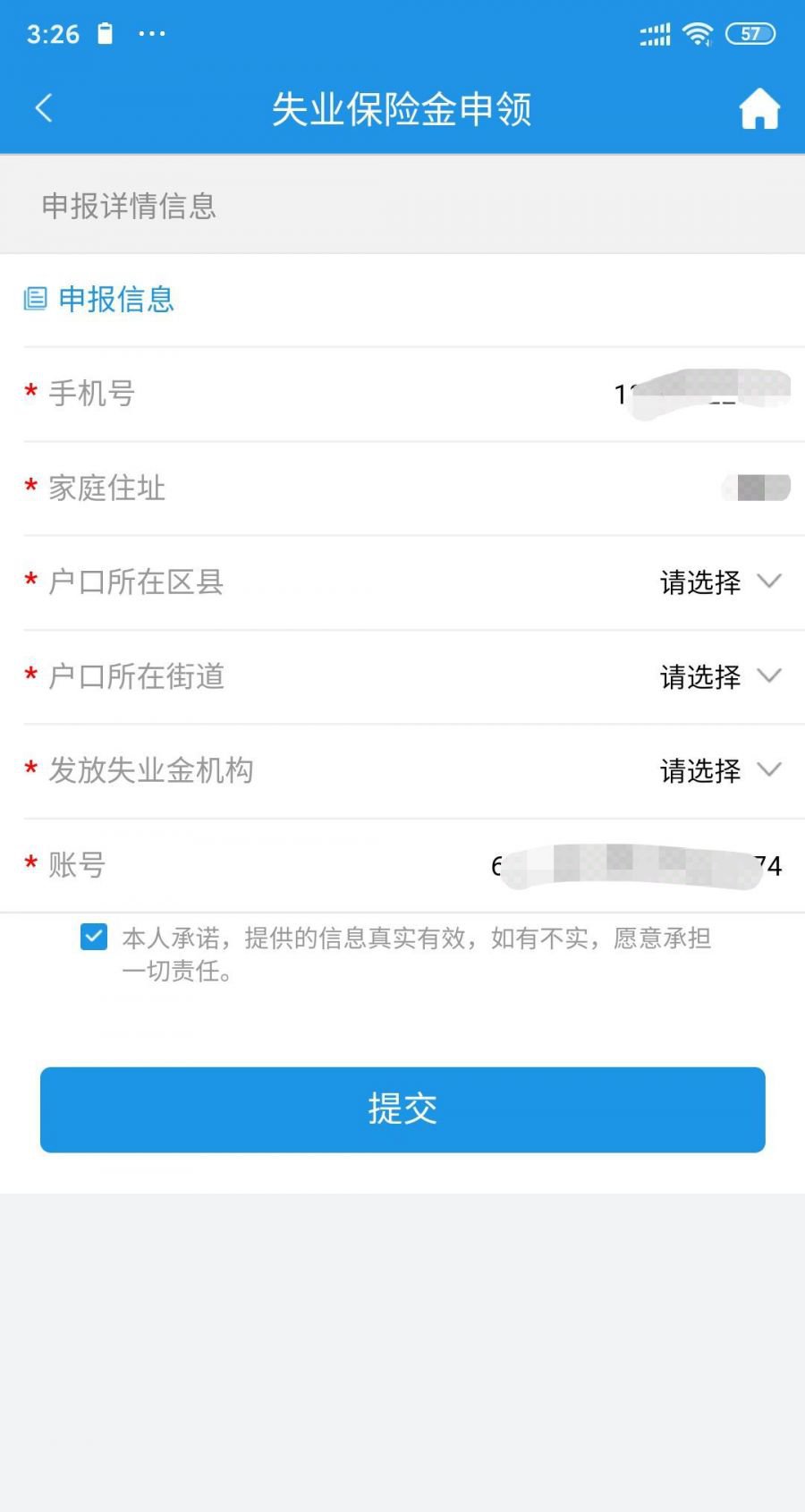Open the home icon in header
Viewport: 805px width, 1512px height.
click(758, 109)
